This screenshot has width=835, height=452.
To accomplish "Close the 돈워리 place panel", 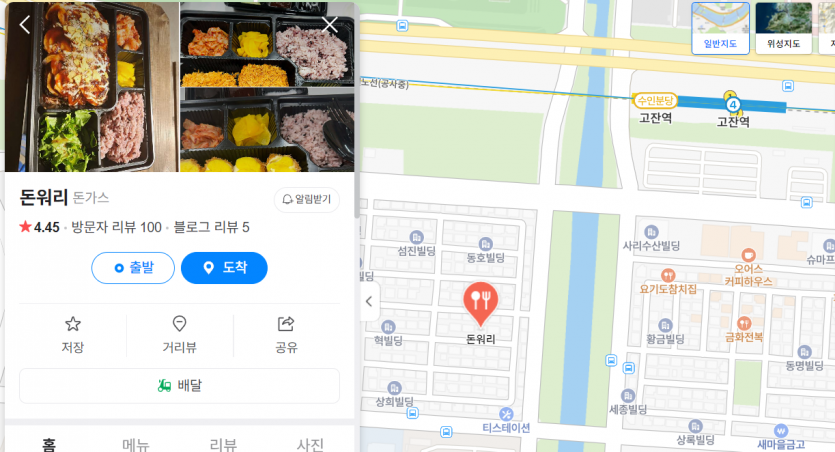I will coord(330,25).
